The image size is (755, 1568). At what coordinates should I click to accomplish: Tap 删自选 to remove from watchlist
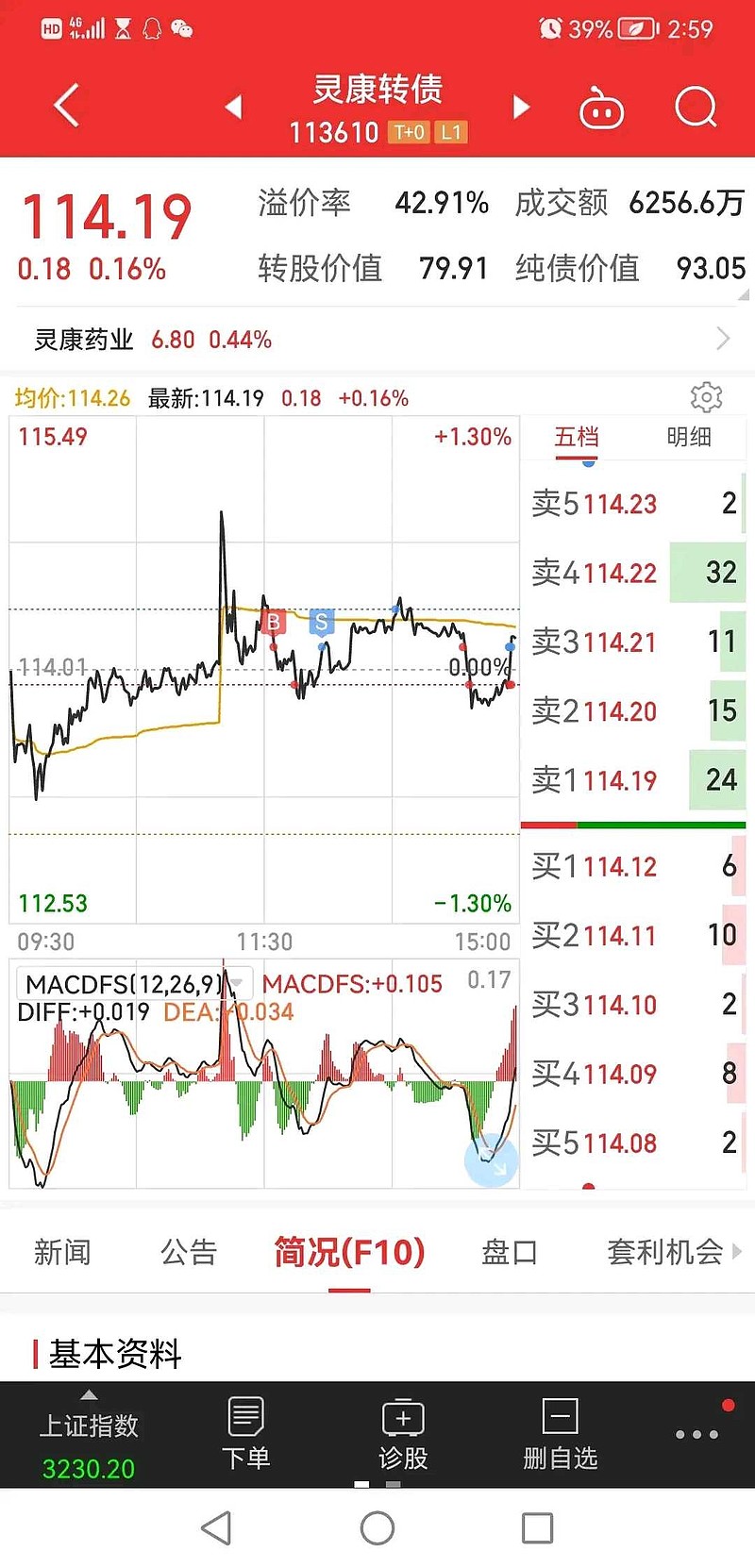pyautogui.click(x=561, y=1434)
